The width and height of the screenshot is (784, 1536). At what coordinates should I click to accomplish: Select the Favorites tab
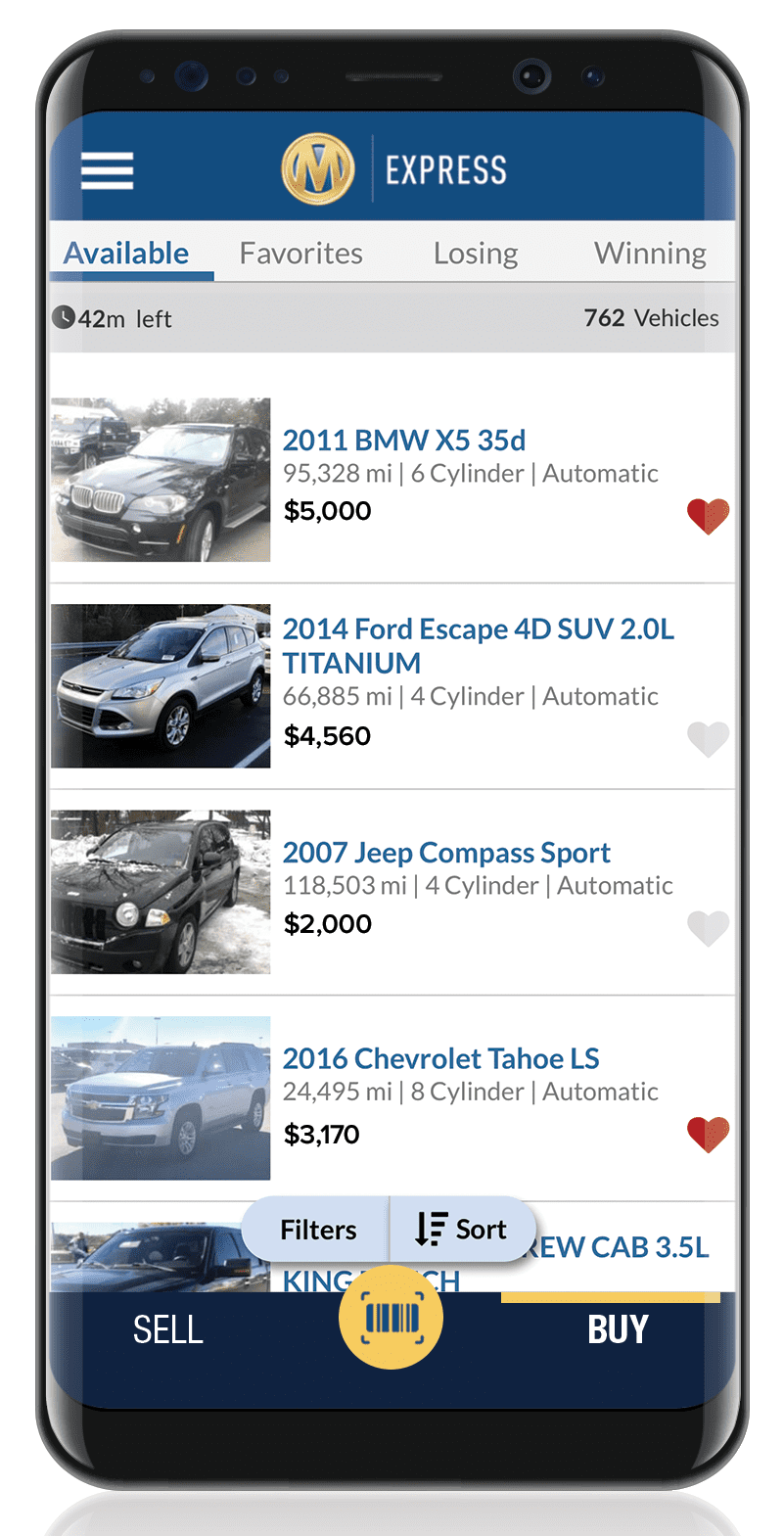300,253
